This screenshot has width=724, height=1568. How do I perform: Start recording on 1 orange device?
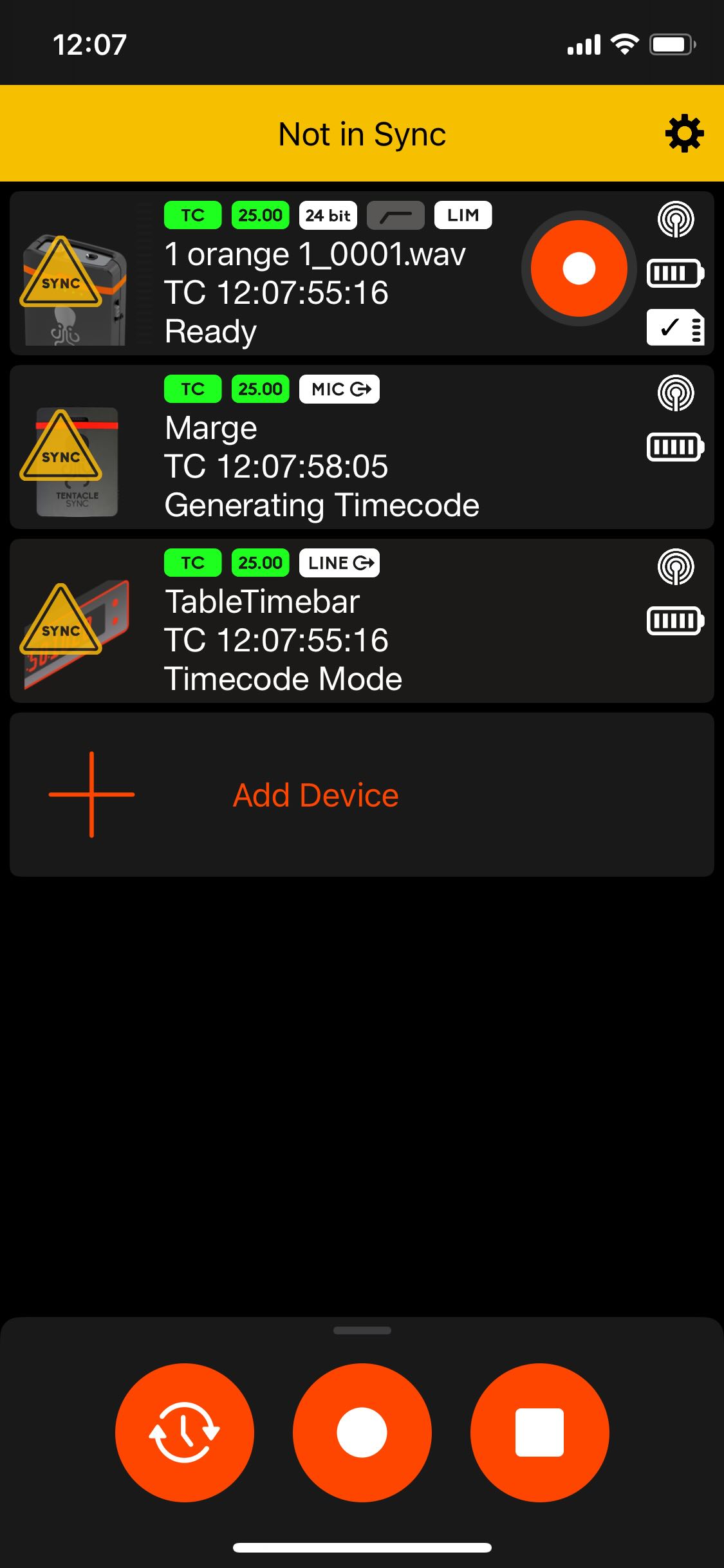(x=579, y=268)
